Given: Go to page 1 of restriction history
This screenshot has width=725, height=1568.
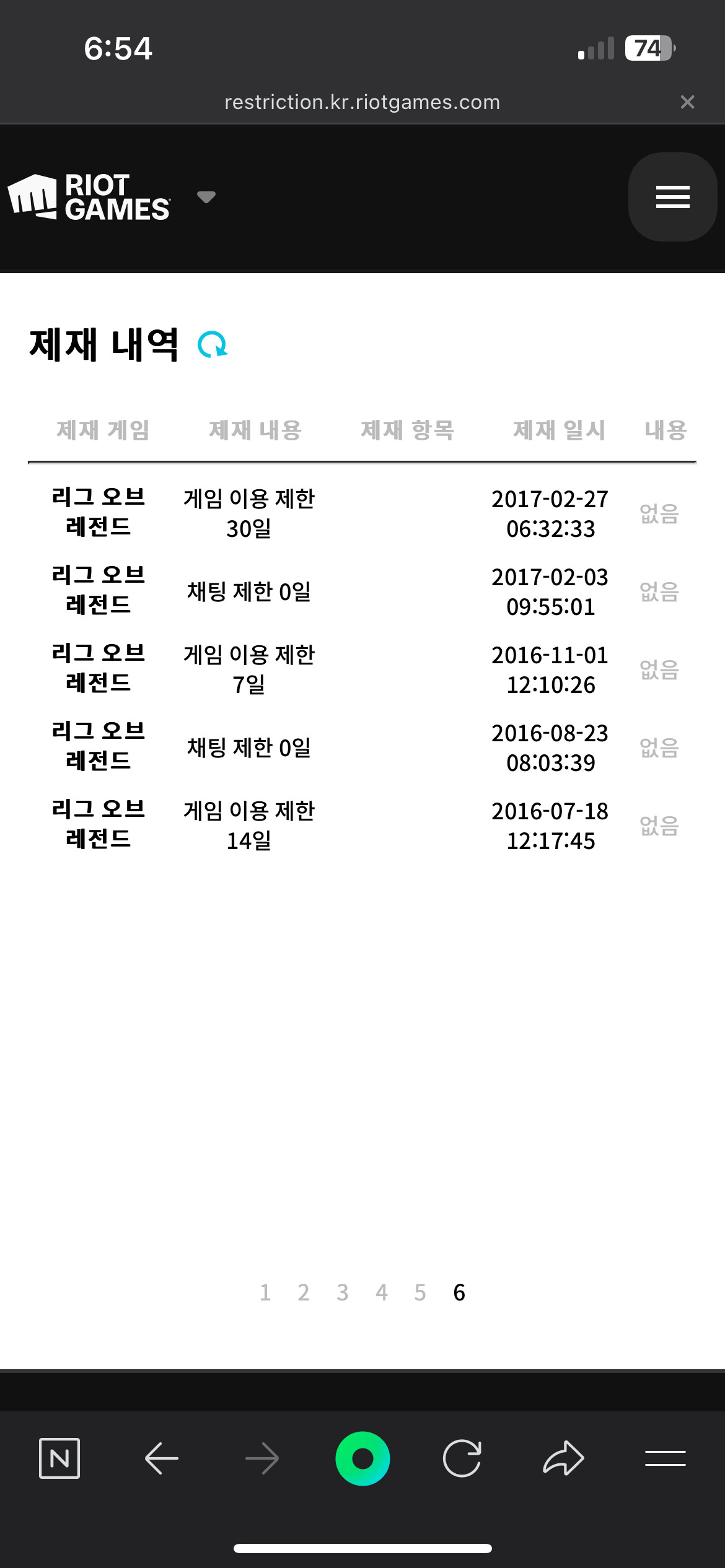Looking at the screenshot, I should tap(265, 1292).
